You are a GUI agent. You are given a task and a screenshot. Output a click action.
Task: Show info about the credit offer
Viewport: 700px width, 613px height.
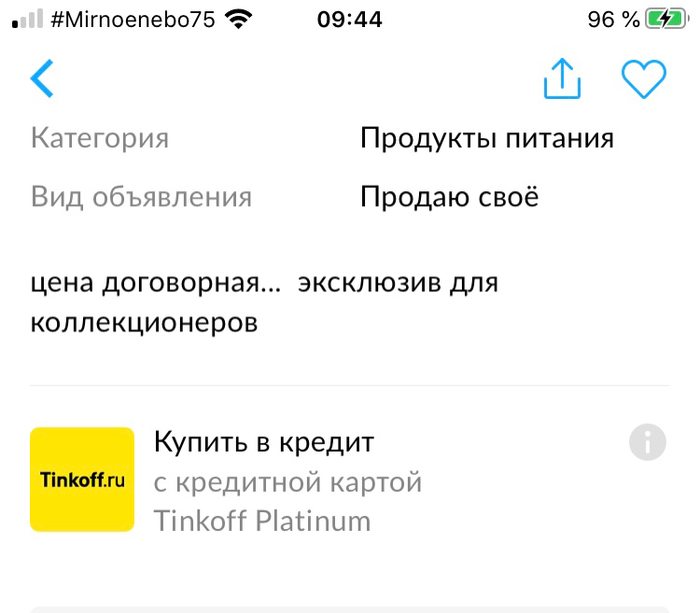pos(647,441)
